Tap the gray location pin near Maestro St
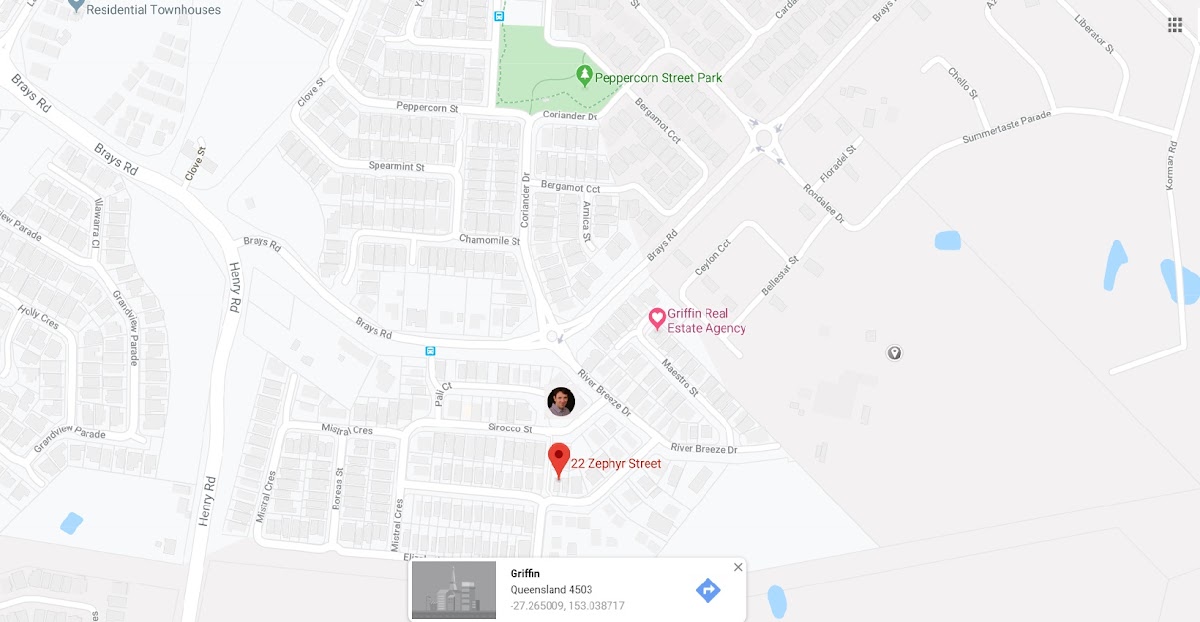1200x622 pixels. pyautogui.click(x=894, y=353)
